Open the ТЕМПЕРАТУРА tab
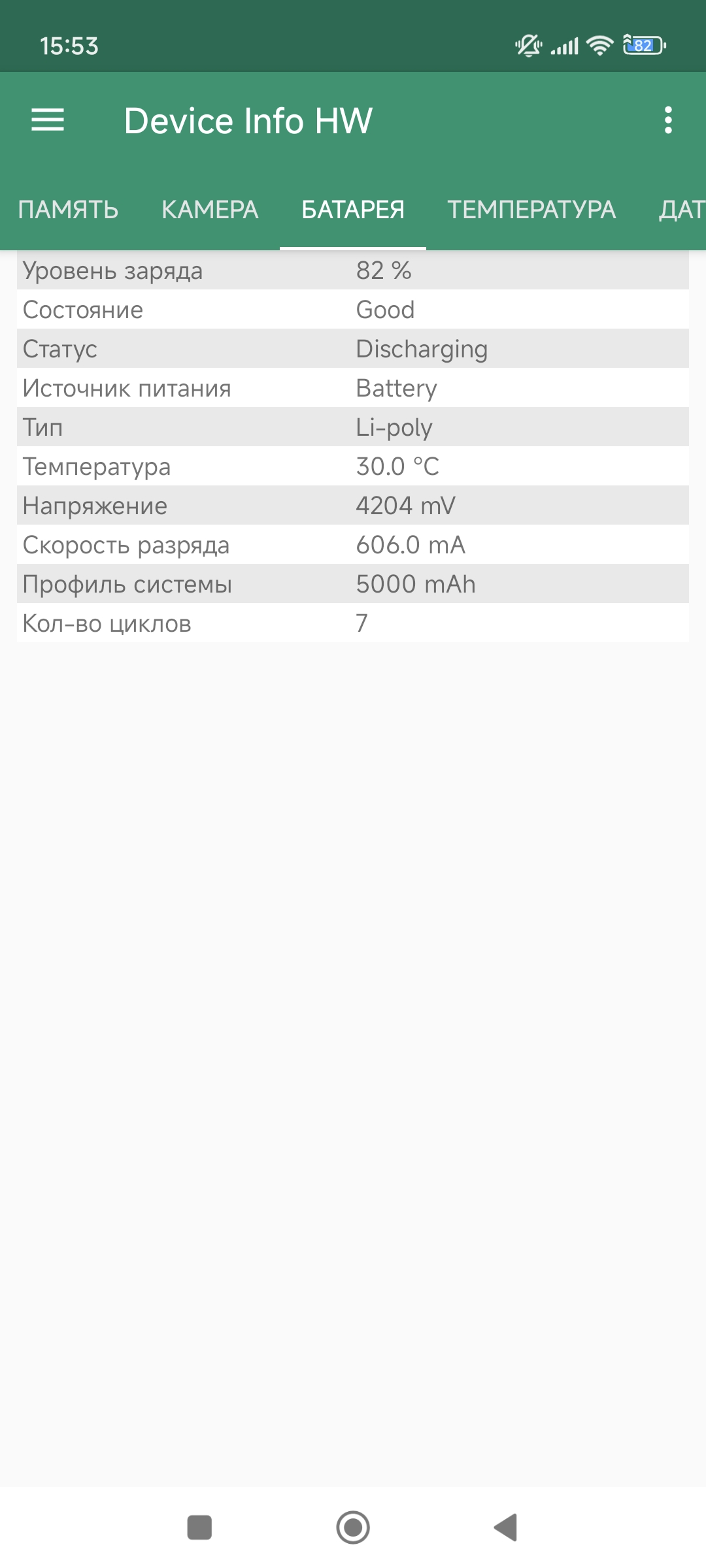The image size is (706, 1568). pyautogui.click(x=531, y=210)
